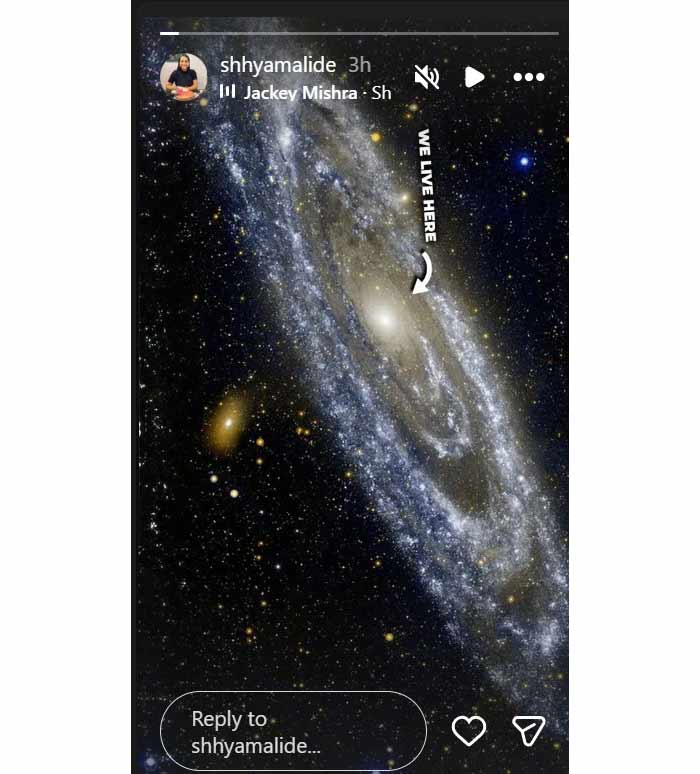Like this story with the heart
Screen dimensions: 700x774
[x=468, y=731]
